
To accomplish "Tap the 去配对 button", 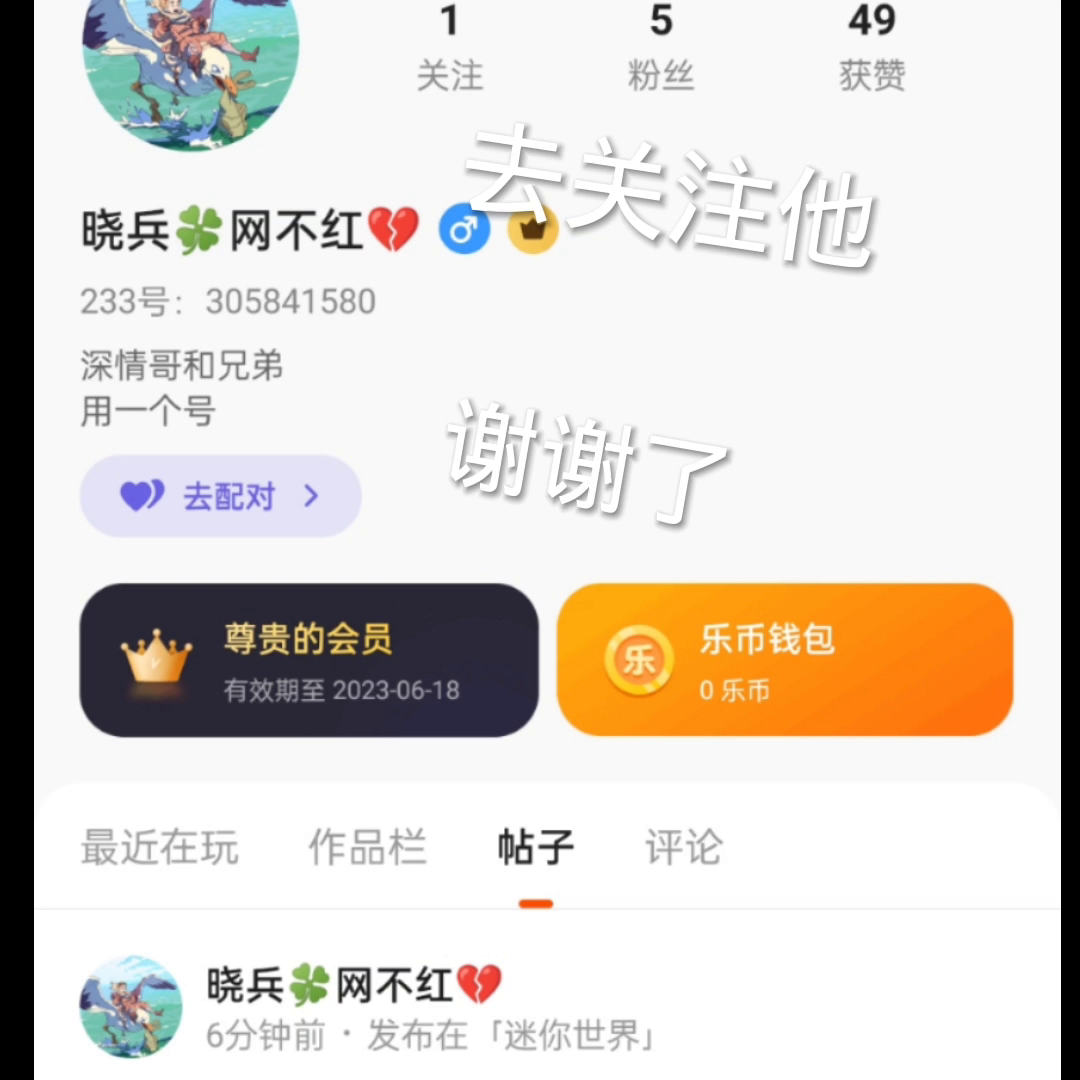I will 220,496.
